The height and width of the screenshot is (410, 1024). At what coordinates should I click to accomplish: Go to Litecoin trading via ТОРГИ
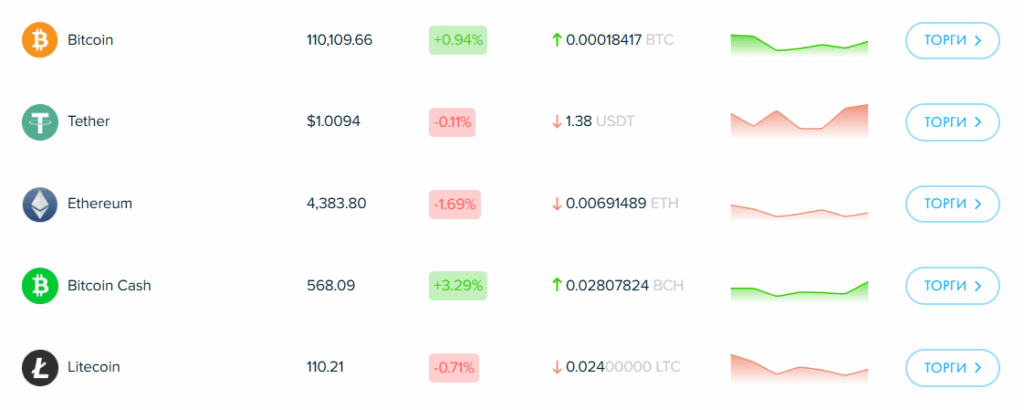952,368
